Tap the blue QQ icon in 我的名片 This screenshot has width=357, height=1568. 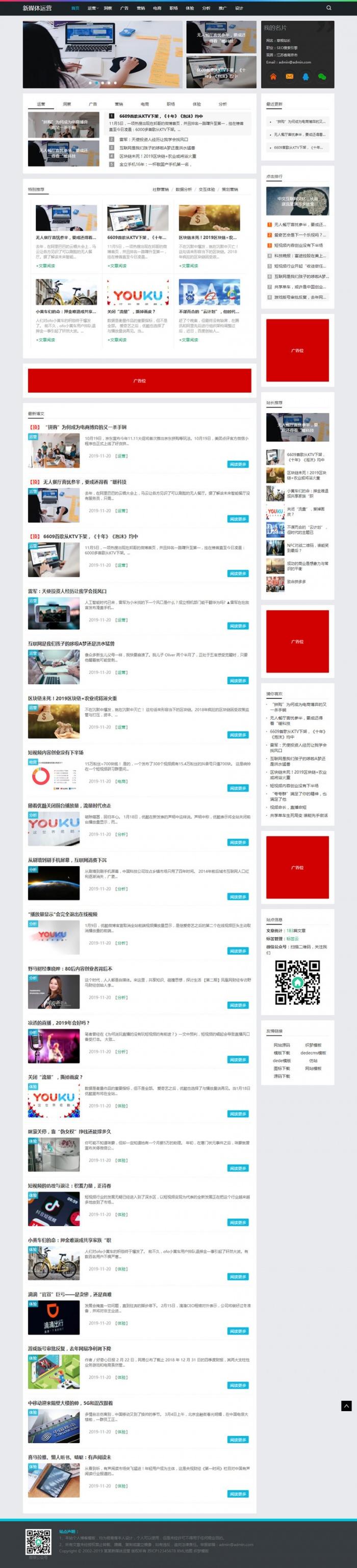(x=306, y=77)
